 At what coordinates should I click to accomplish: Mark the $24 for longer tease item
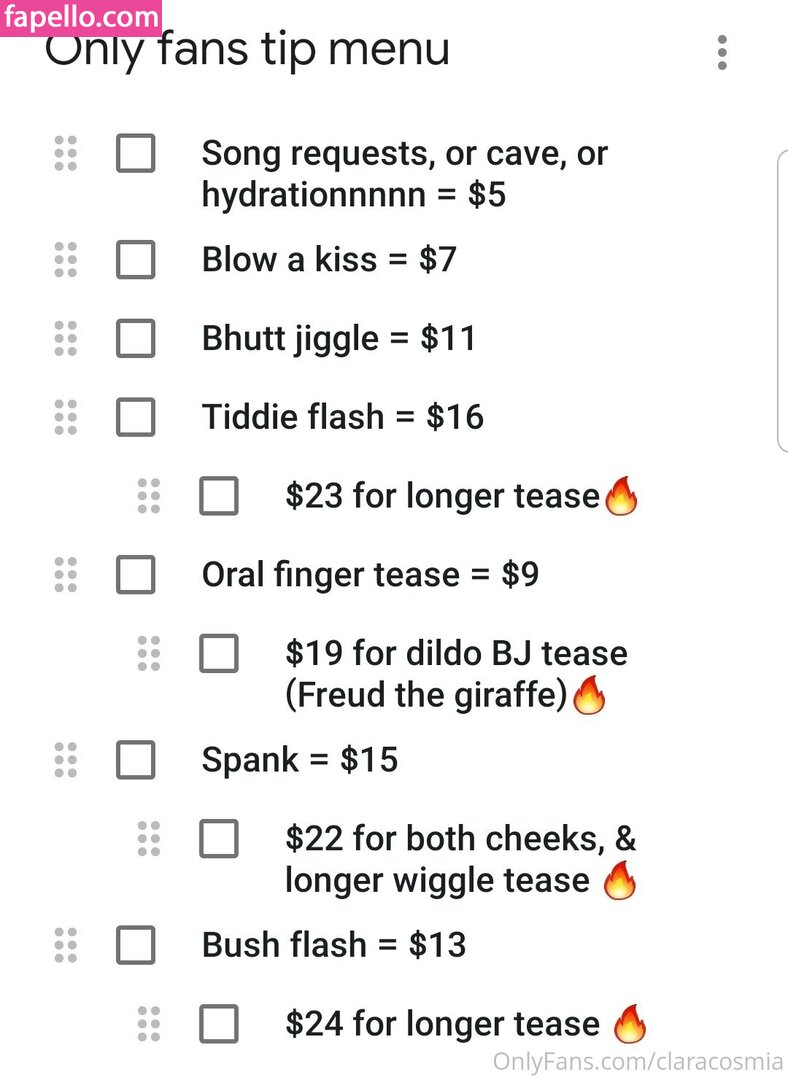[219, 1023]
